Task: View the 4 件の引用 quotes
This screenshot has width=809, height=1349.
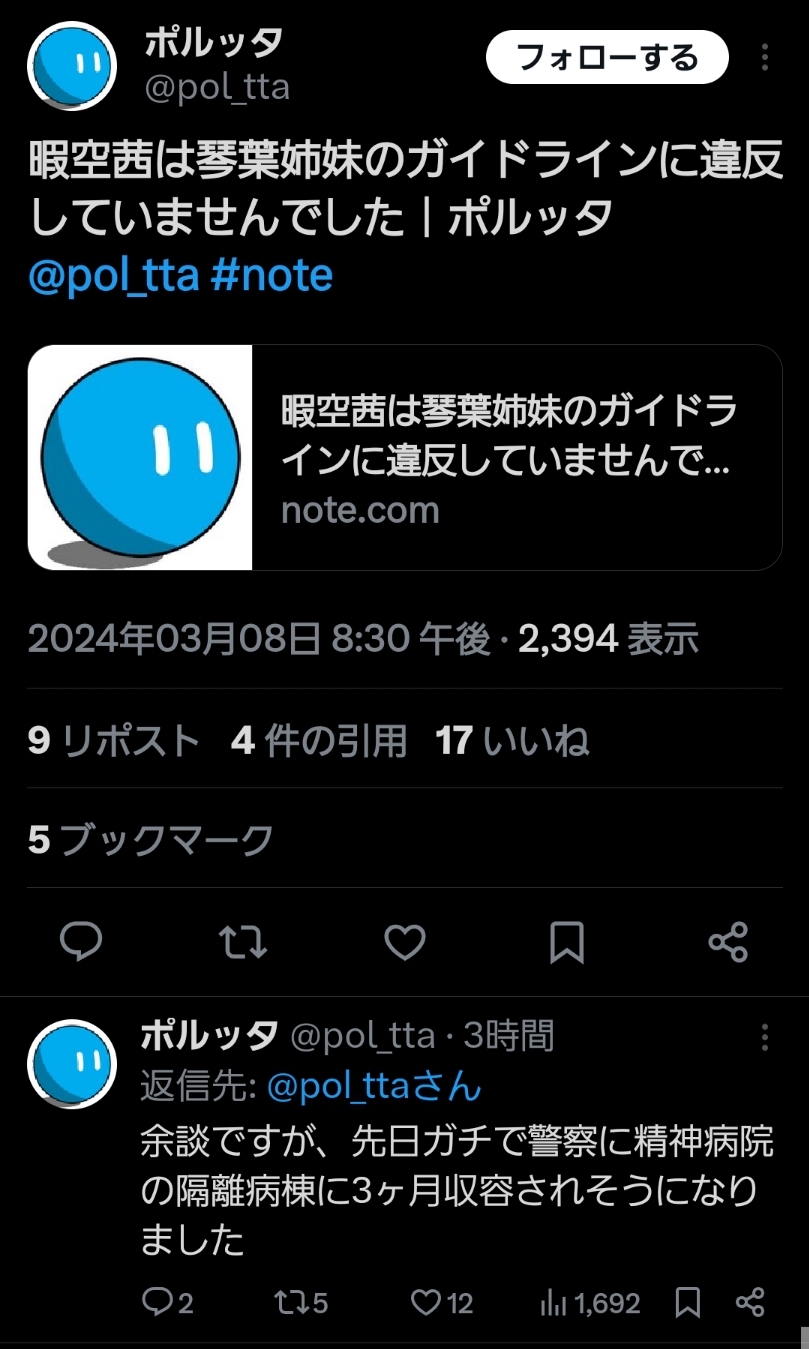Action: 319,741
